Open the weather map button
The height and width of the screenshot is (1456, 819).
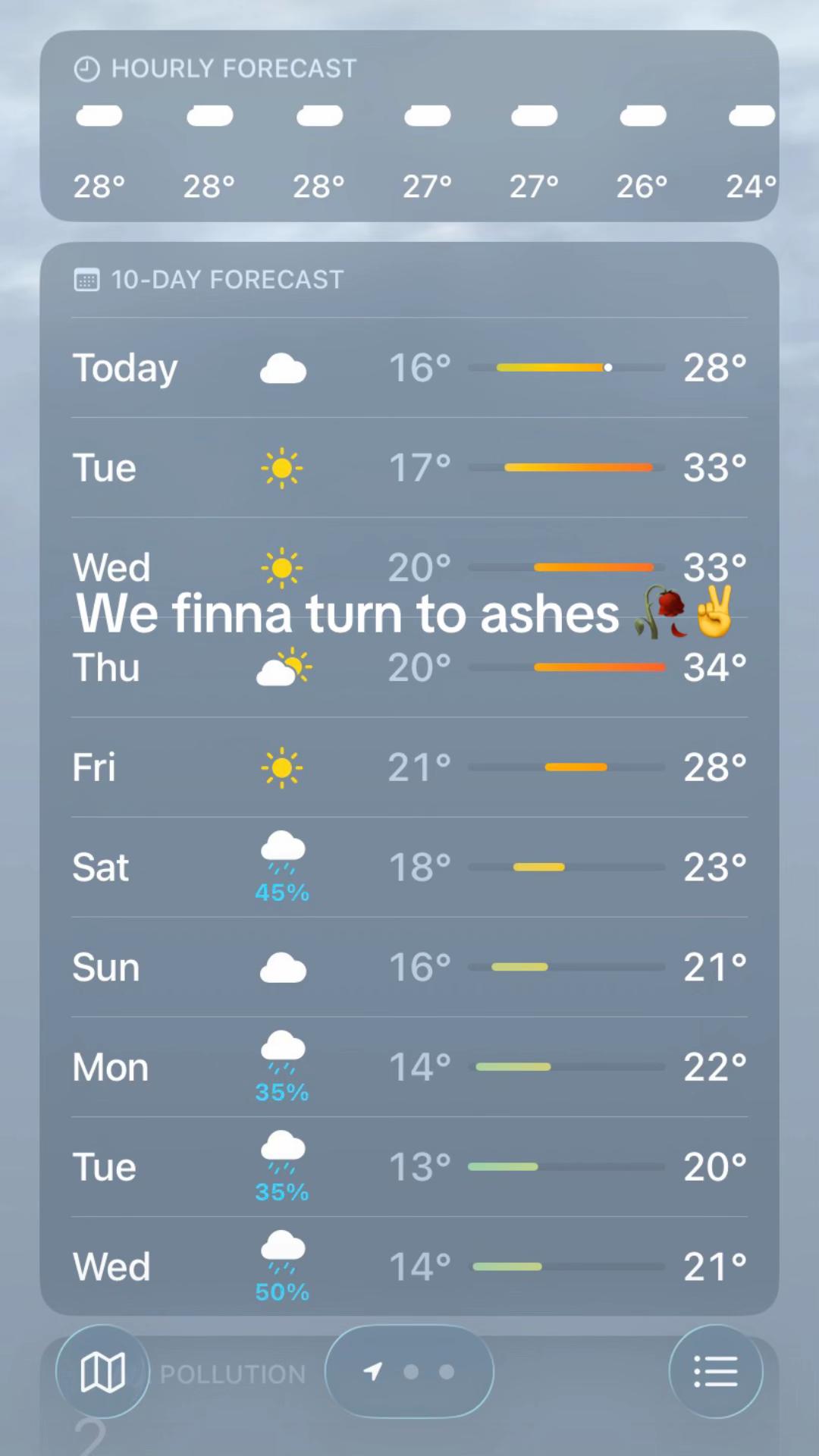coord(102,1372)
